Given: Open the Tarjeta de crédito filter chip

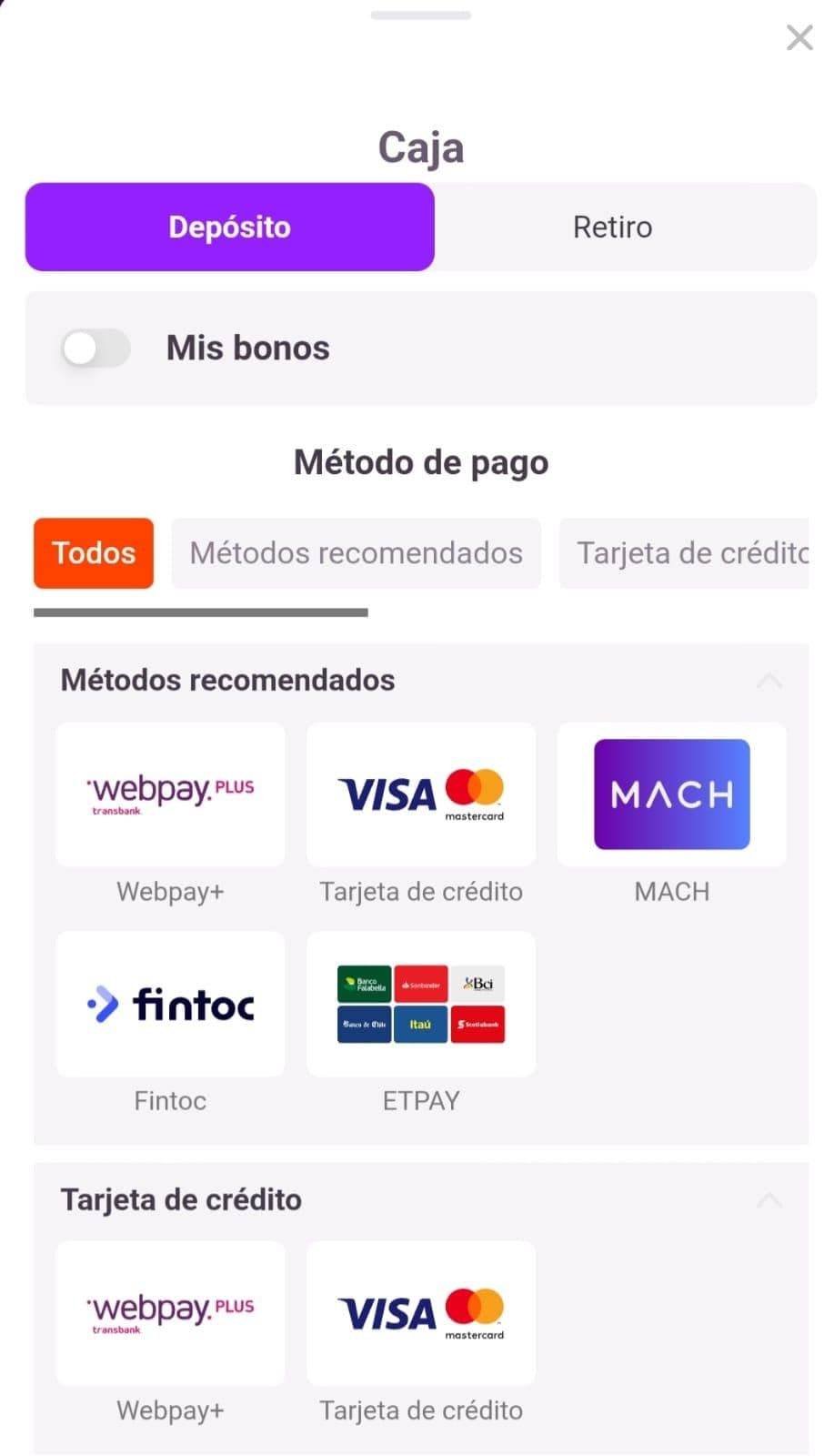Looking at the screenshot, I should pos(693,553).
